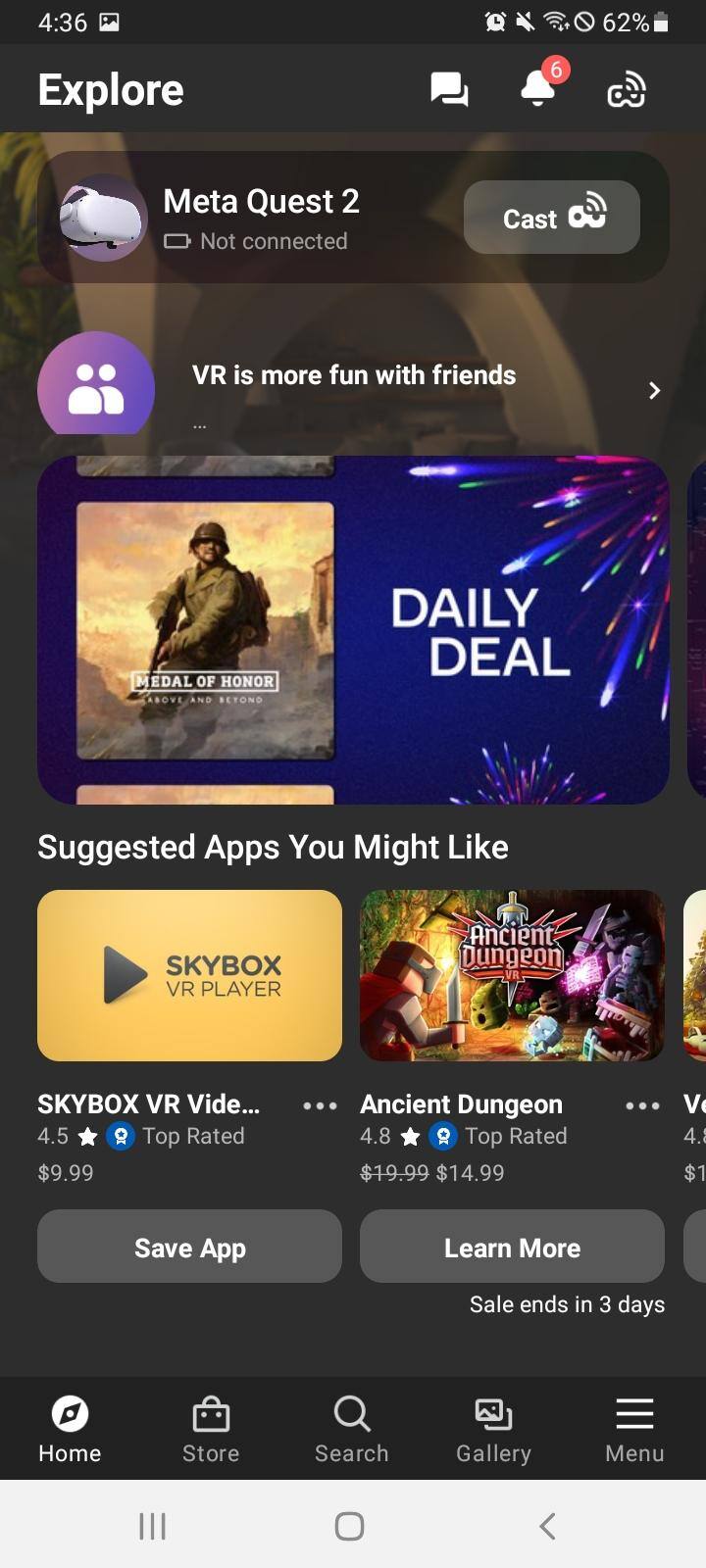Open the Meta Quest 2 device card
This screenshot has width=706, height=1568.
(255, 219)
